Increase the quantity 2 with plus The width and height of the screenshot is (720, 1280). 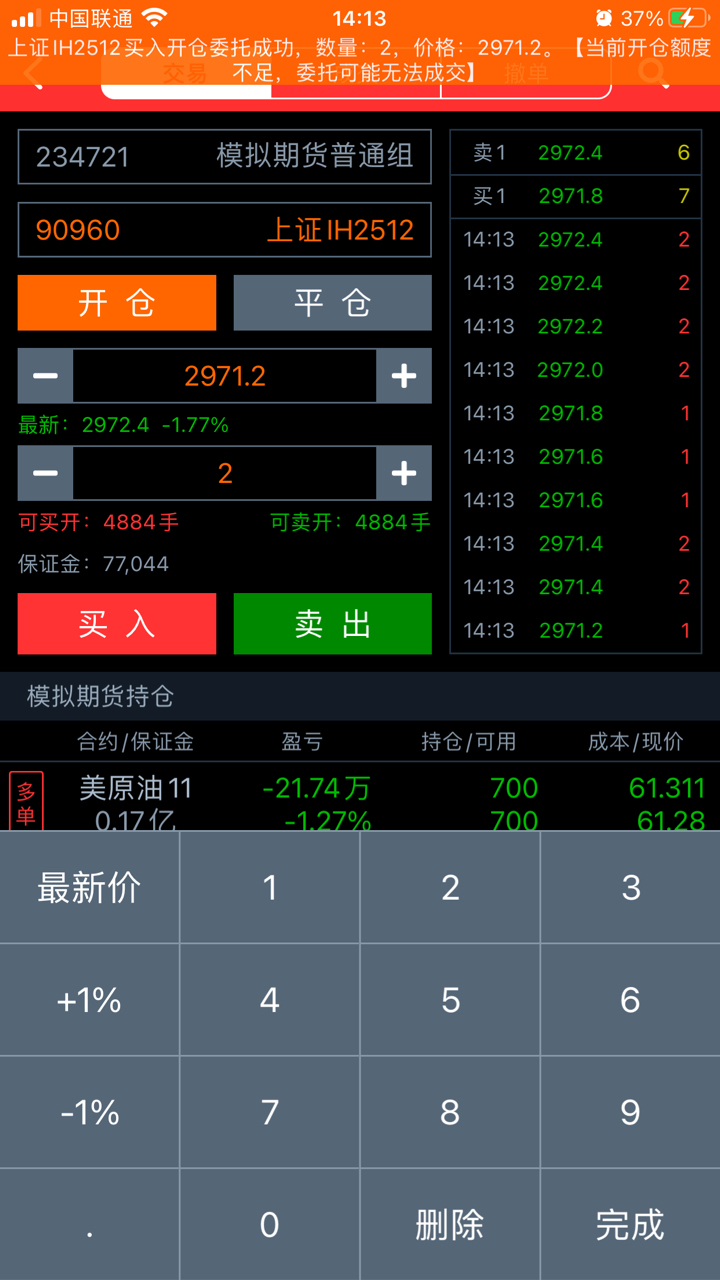[404, 473]
